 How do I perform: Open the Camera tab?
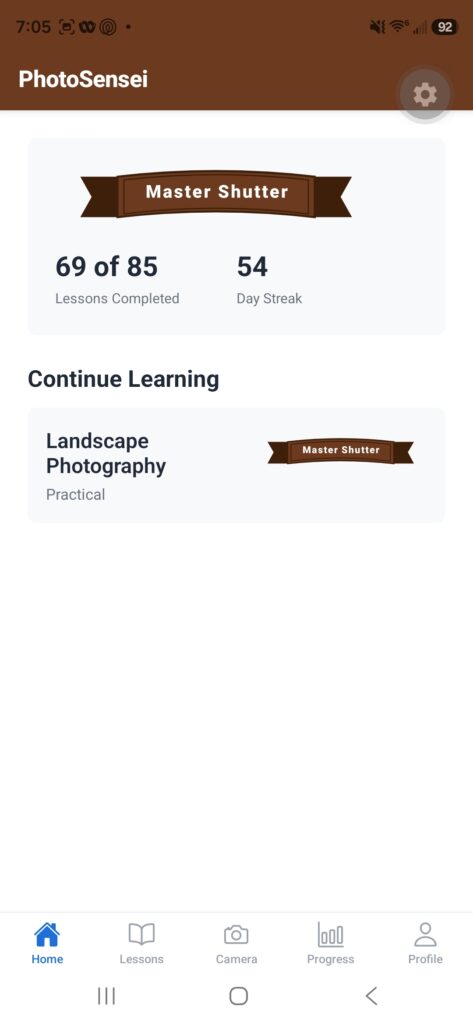[236, 943]
